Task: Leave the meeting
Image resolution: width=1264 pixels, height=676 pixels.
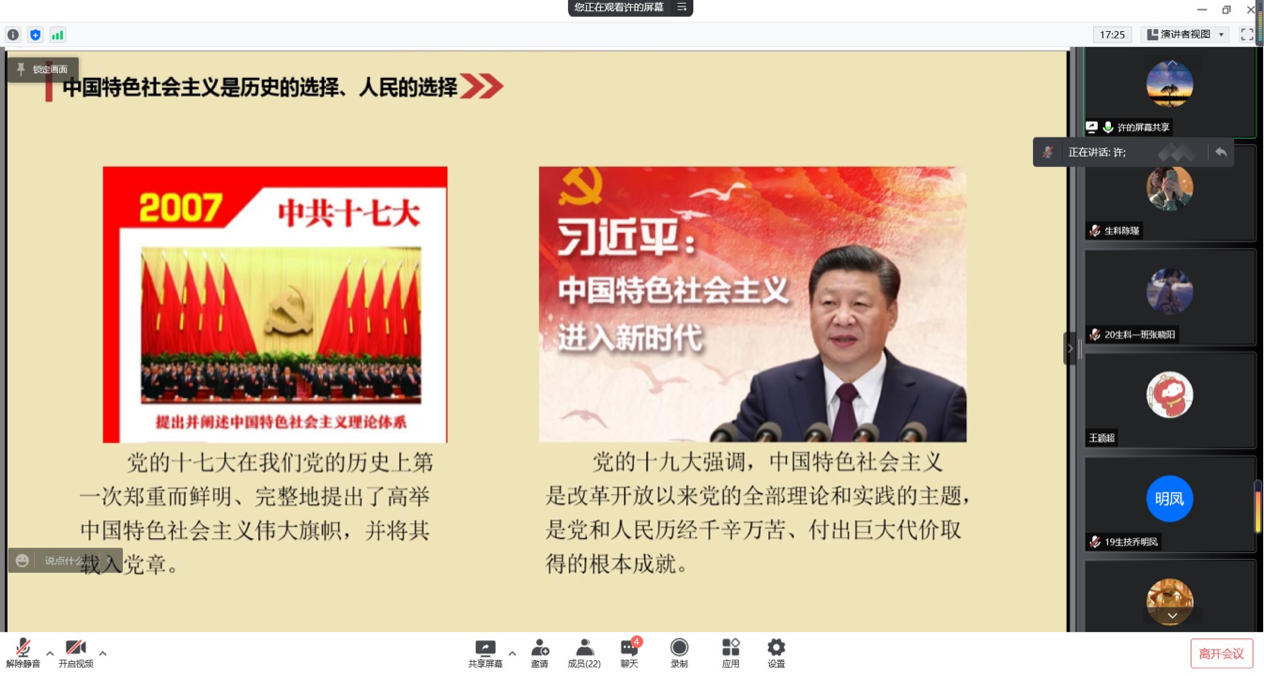Action: 1221,654
